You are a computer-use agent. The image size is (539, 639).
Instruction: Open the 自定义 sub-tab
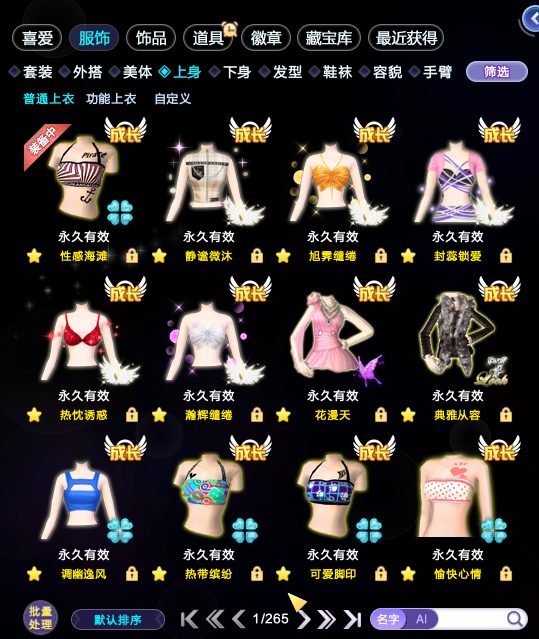click(x=173, y=99)
